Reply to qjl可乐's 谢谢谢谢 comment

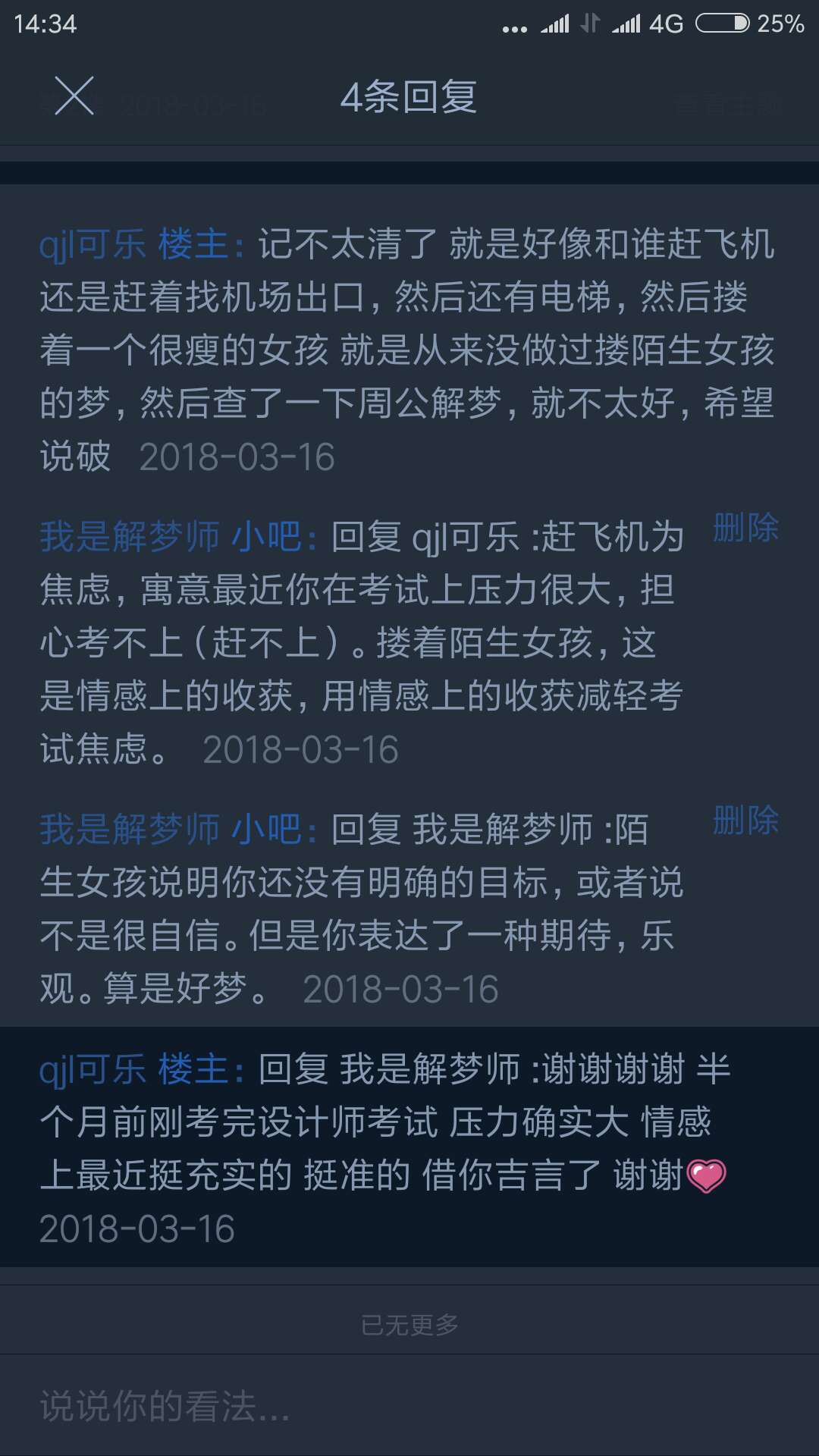click(409, 1148)
